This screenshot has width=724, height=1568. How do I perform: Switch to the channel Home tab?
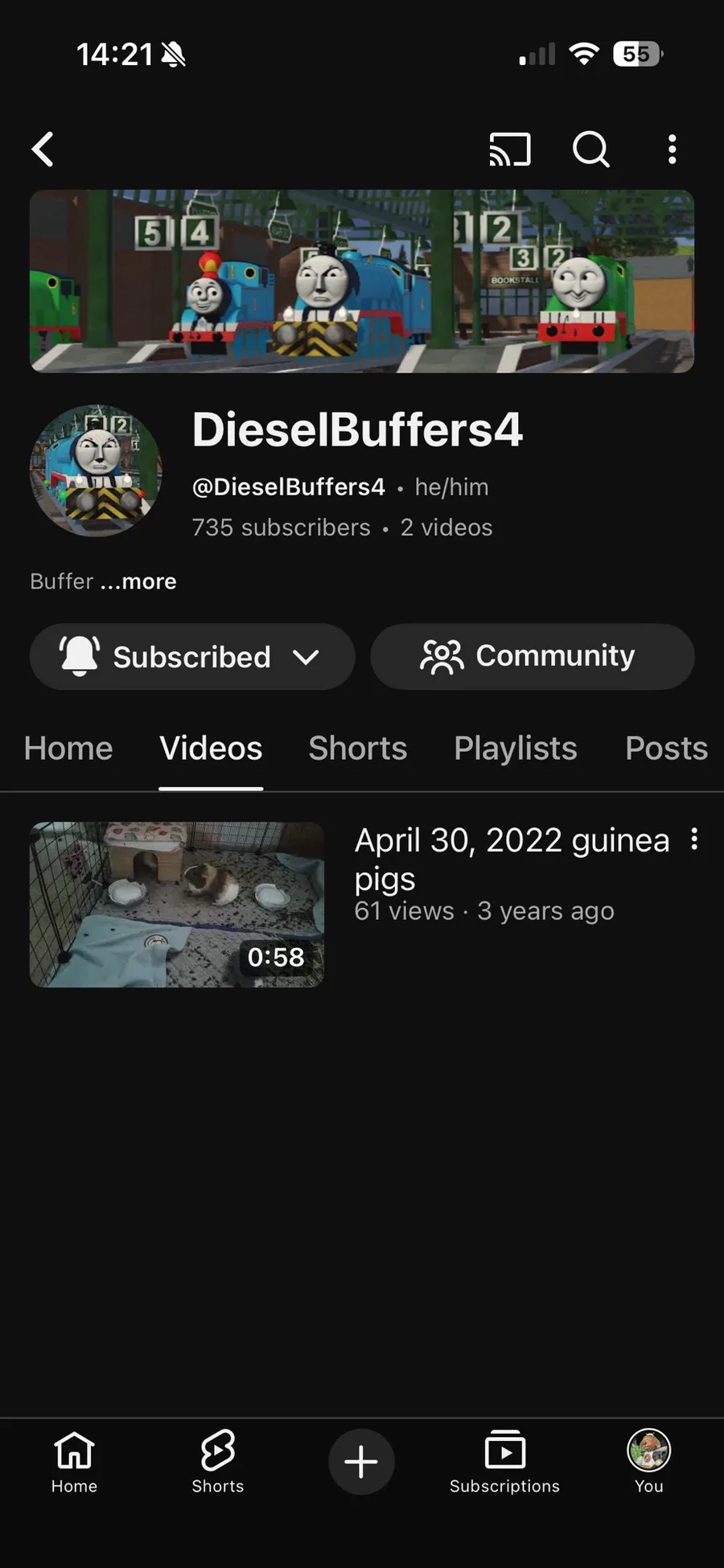click(x=68, y=749)
